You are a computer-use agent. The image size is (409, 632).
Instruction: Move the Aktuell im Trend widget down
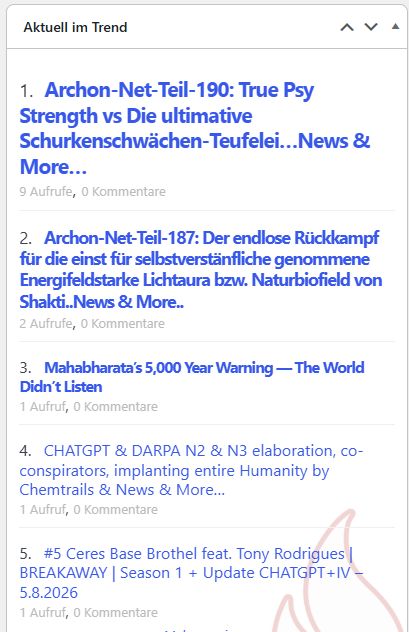[x=371, y=27]
